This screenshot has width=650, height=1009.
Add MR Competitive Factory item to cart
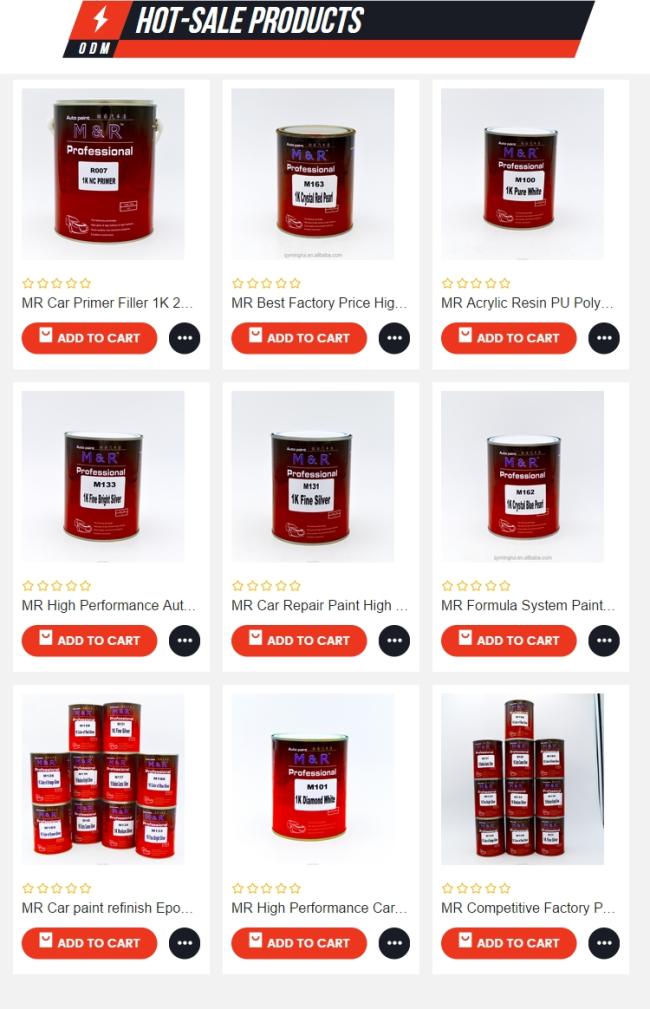pos(508,943)
